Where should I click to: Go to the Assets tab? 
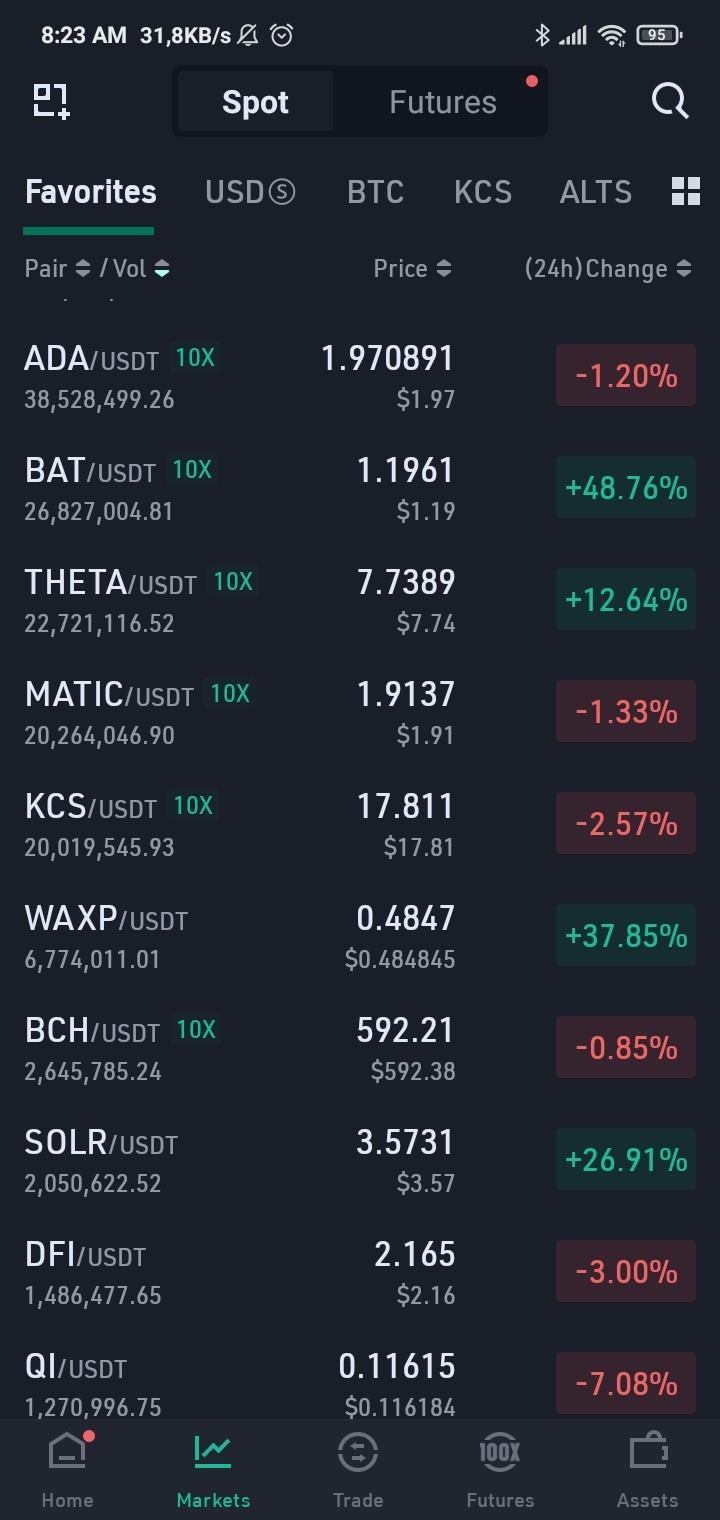click(647, 1470)
